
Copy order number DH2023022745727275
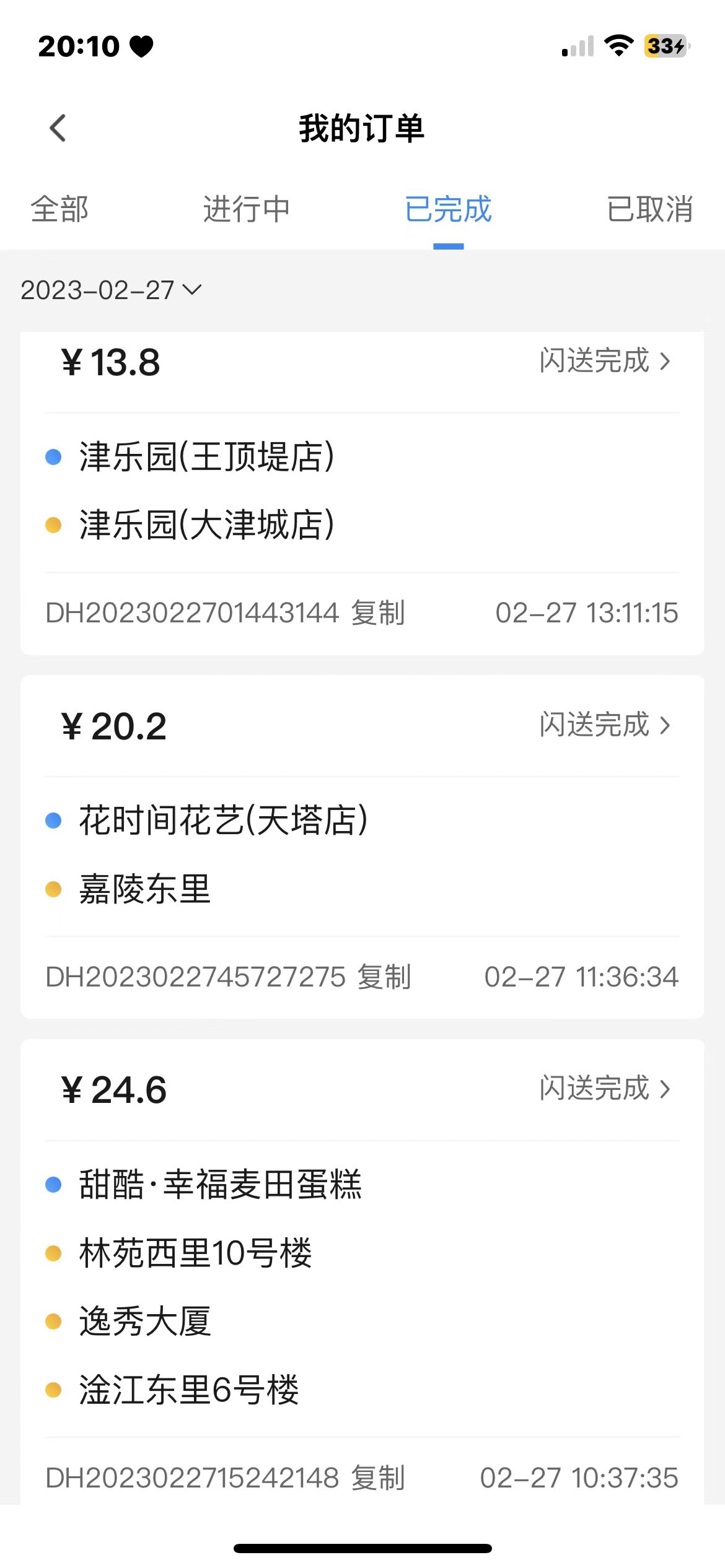383,977
